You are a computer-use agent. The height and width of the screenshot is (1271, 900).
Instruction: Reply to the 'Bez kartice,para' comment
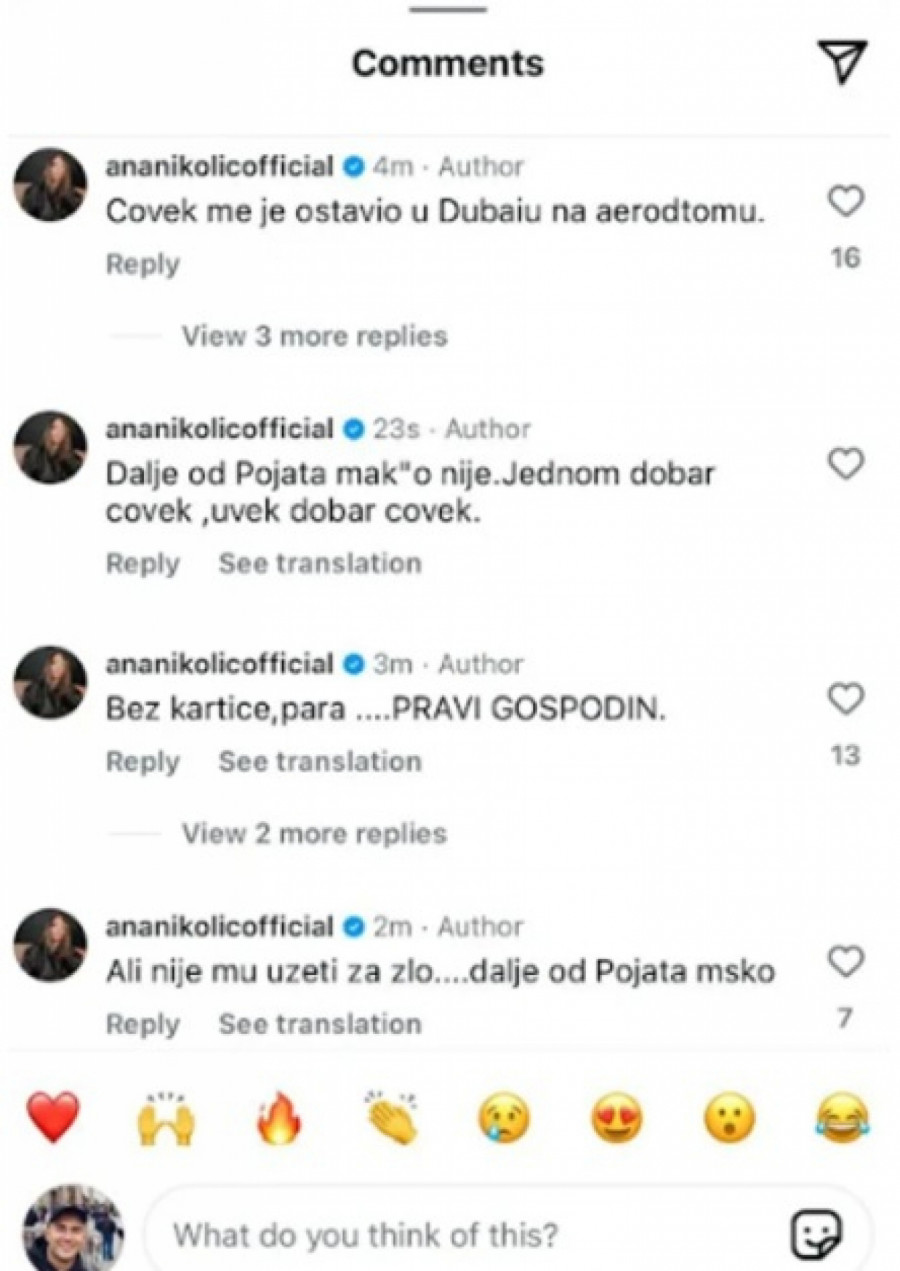click(x=143, y=761)
